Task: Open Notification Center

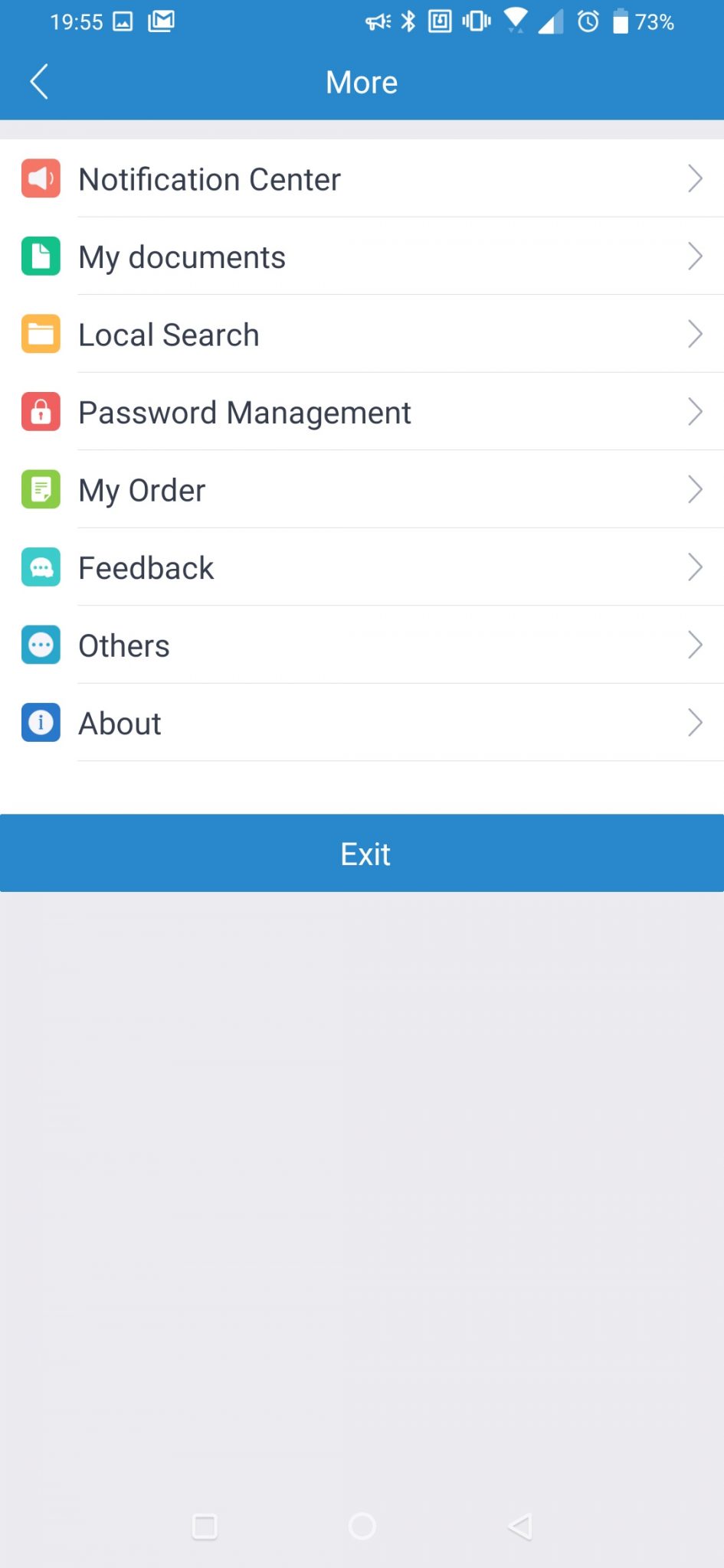Action: [x=362, y=178]
